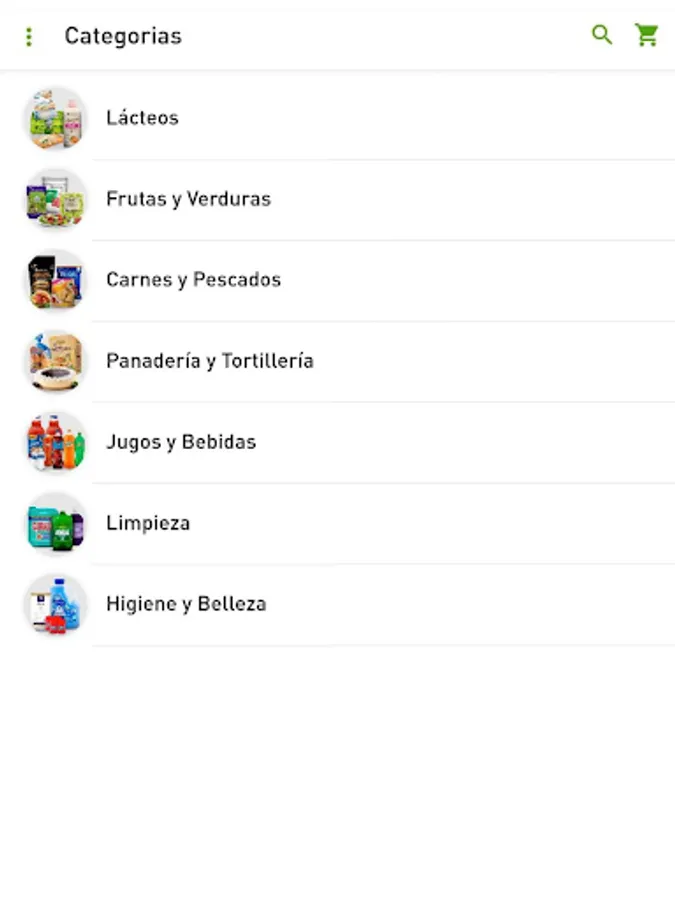Go to Higiene y Belleza
Screen dimensions: 675x900
click(x=186, y=604)
